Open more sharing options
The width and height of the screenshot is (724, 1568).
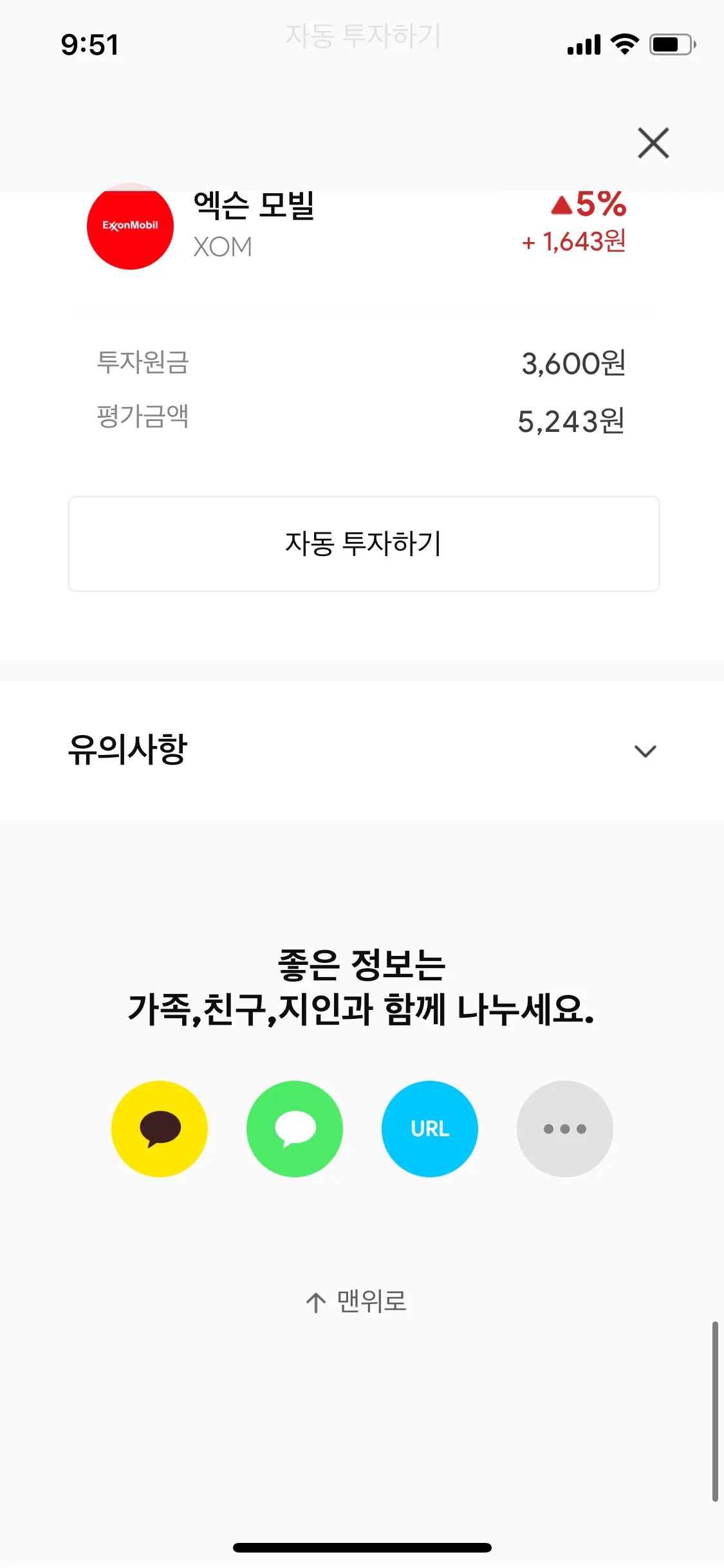tap(565, 1129)
